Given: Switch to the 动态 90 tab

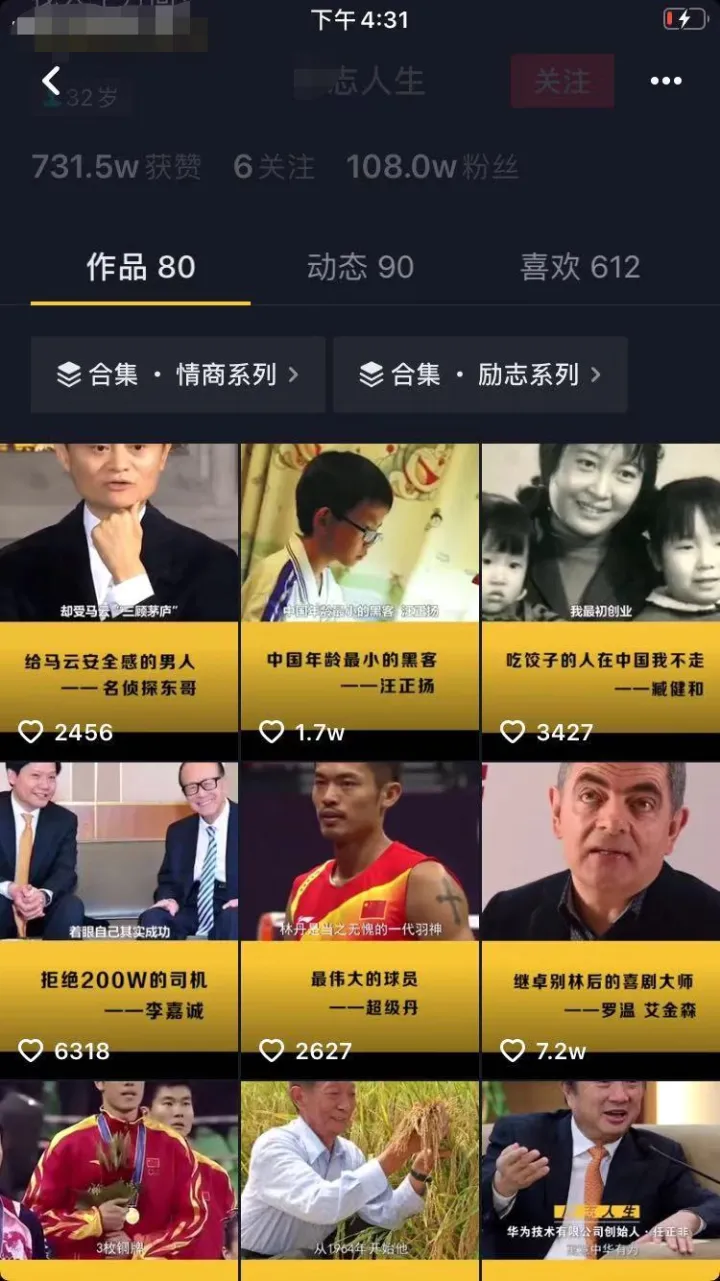Looking at the screenshot, I should (360, 267).
